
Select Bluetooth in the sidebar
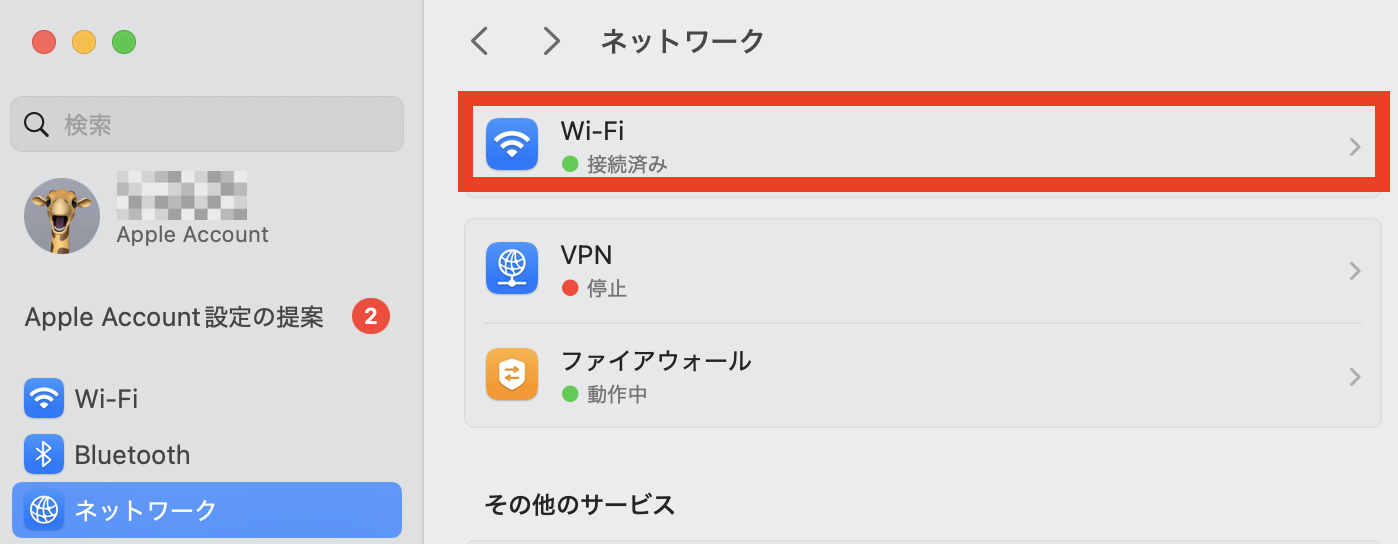click(x=130, y=455)
